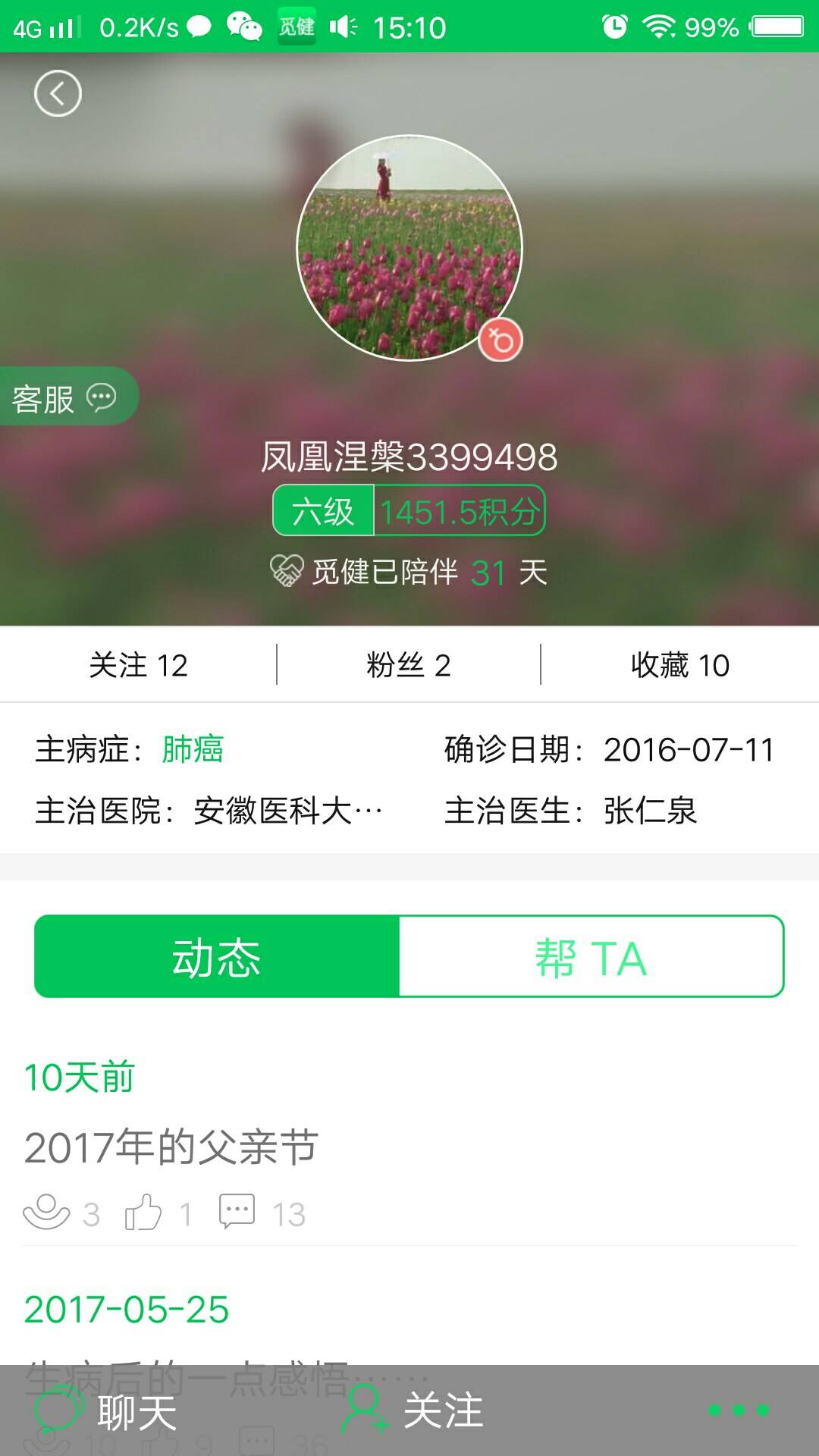Follow this user with 关注 button

[413, 1411]
